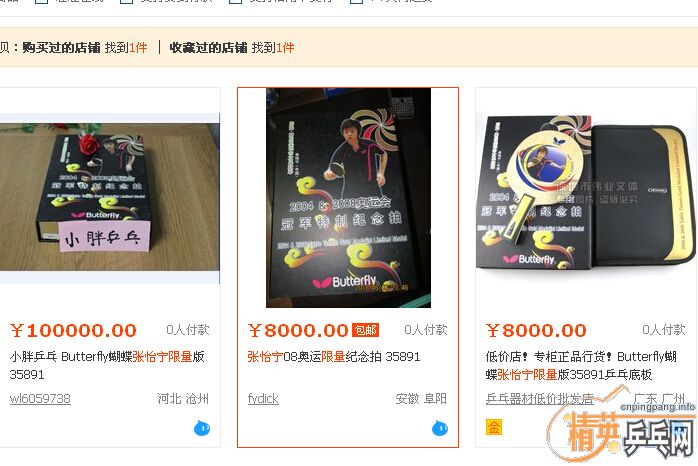The image size is (698, 466).
Task: Visit seller wl6059738's shop
Action: [x=40, y=398]
